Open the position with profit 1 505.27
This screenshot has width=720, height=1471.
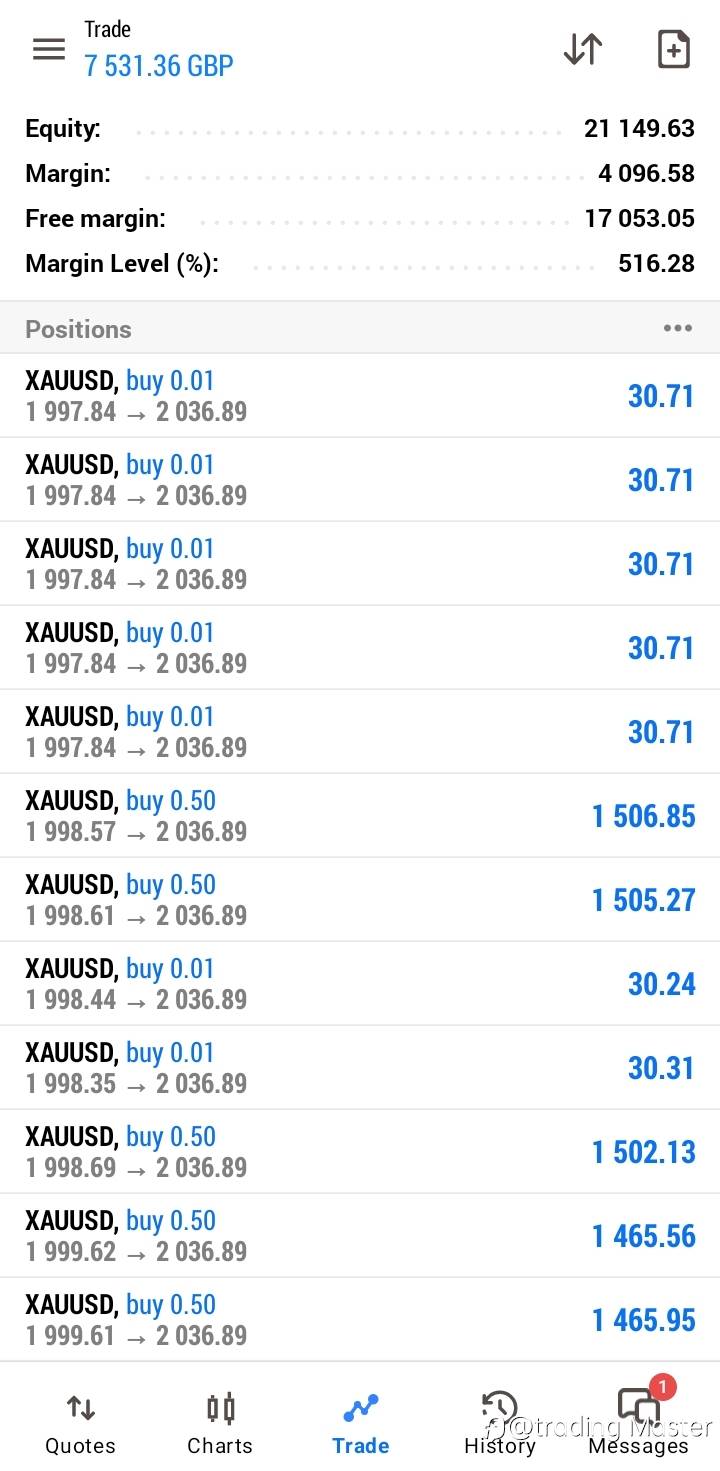pyautogui.click(x=360, y=899)
